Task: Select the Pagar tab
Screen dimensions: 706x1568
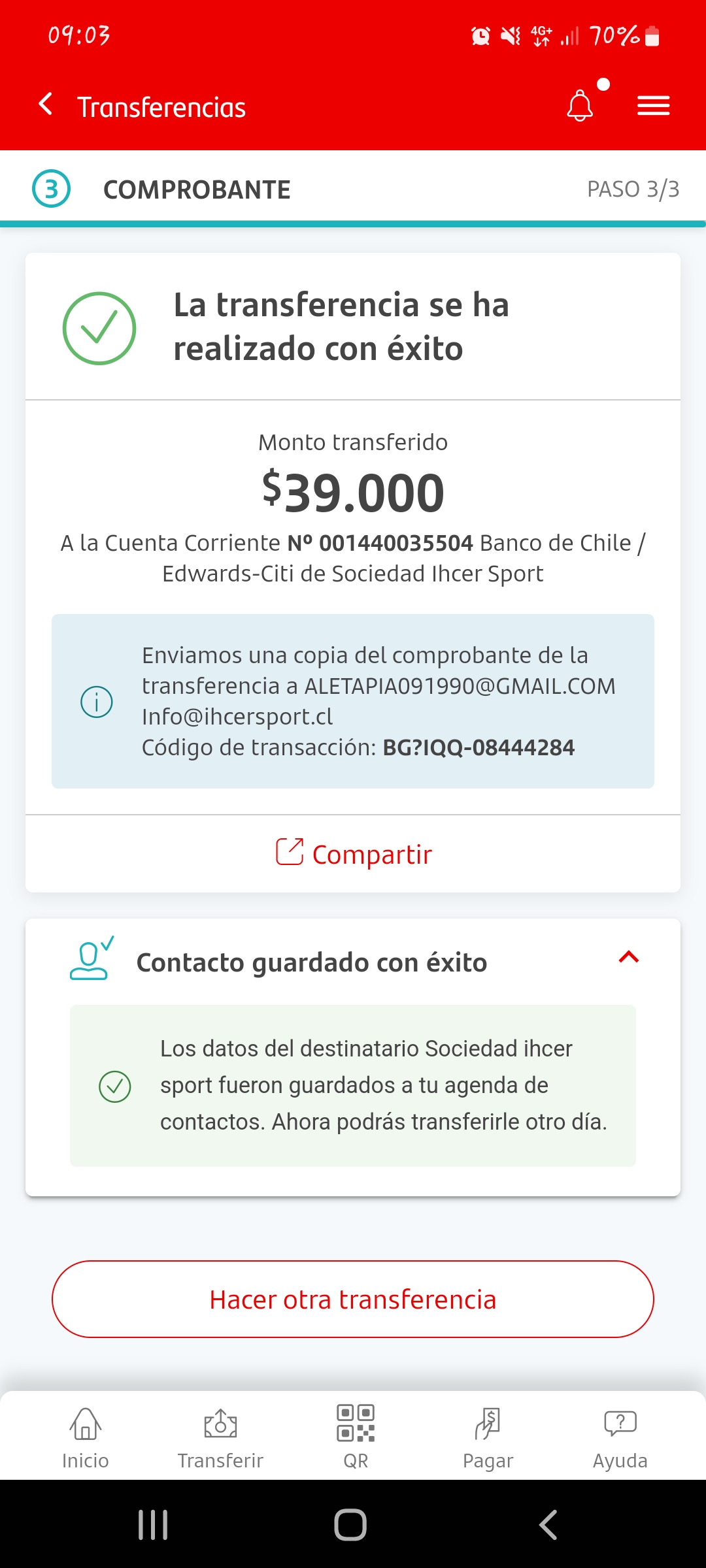Action: pyautogui.click(x=488, y=1437)
